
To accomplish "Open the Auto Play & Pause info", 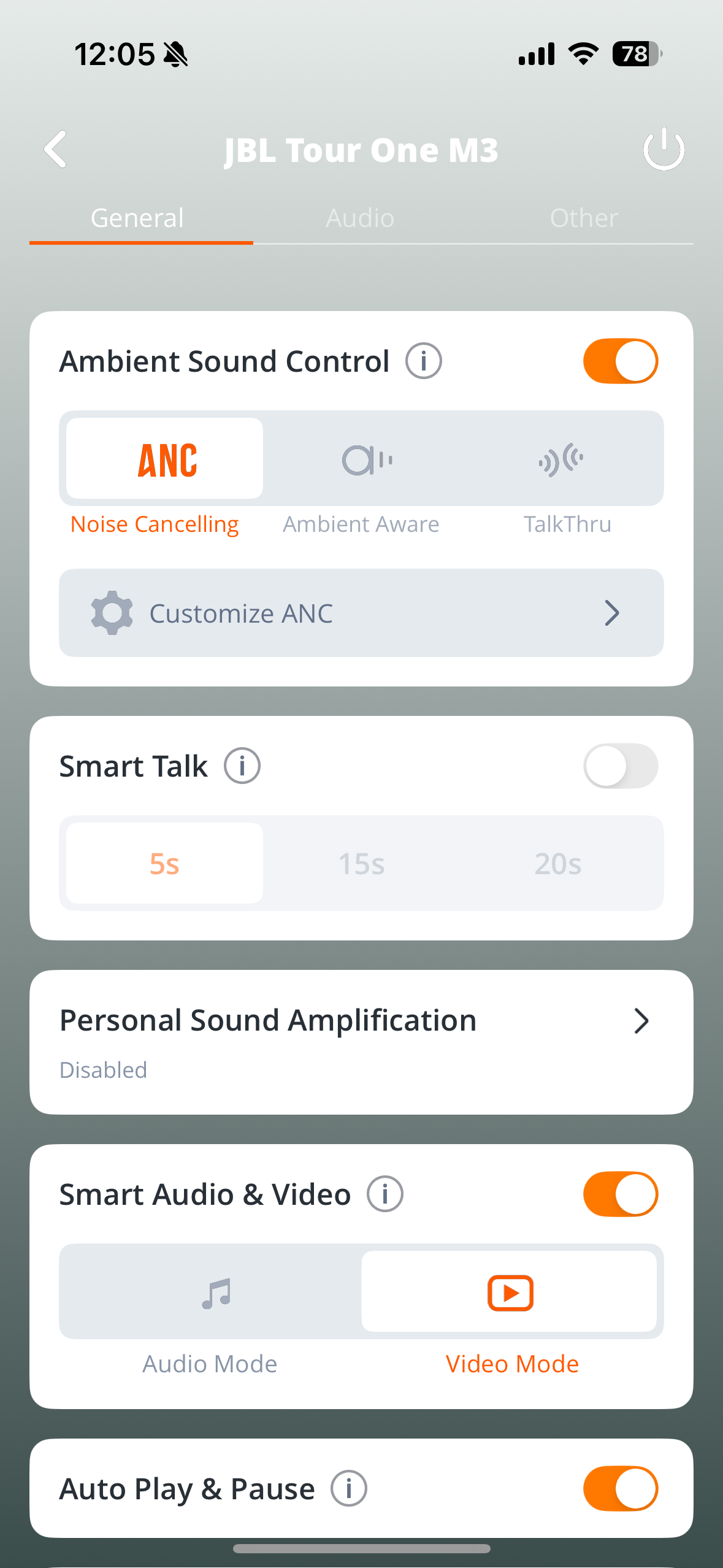I will pyautogui.click(x=349, y=1488).
